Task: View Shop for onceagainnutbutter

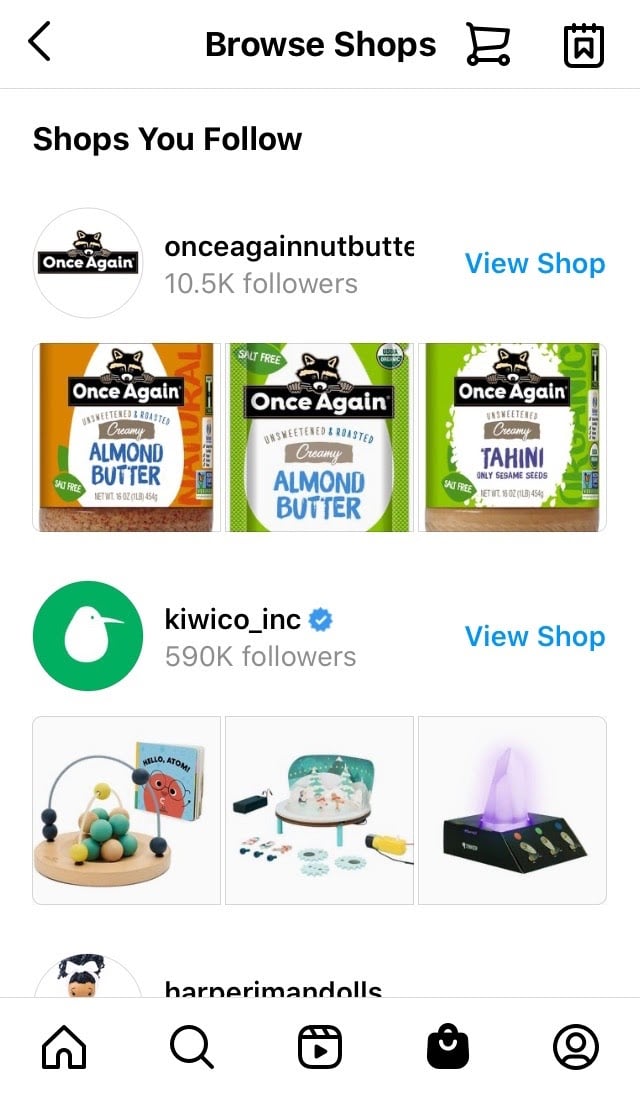Action: pos(535,264)
